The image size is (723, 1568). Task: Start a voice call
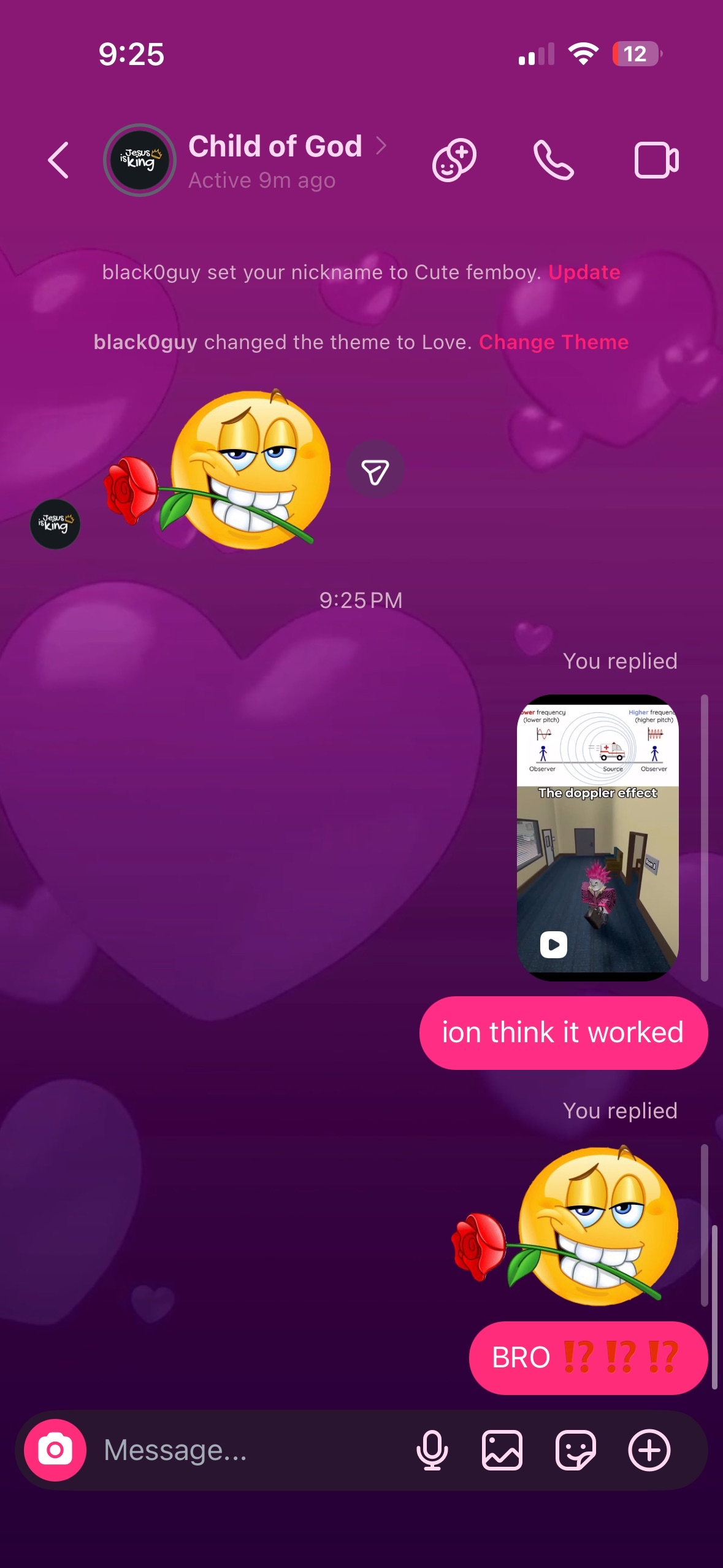(x=553, y=161)
